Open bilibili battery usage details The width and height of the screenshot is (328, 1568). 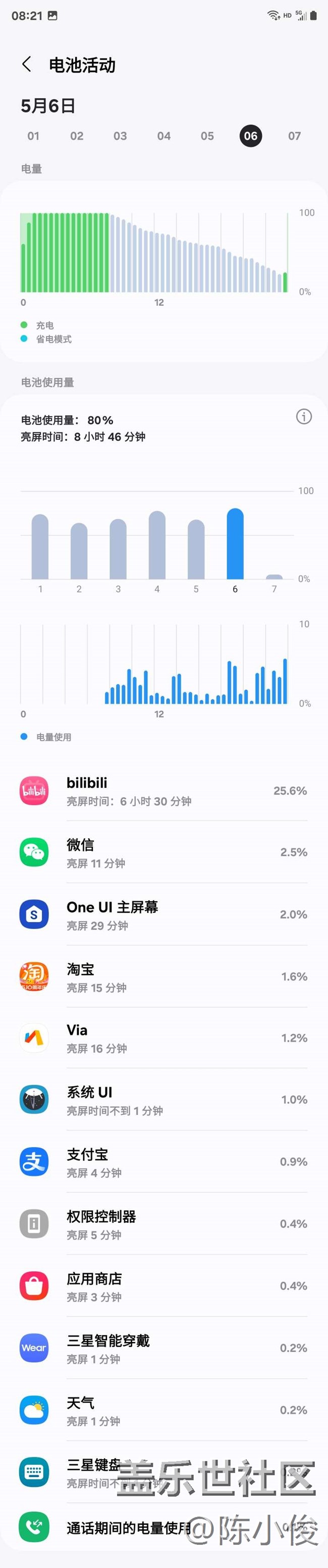[x=163, y=791]
